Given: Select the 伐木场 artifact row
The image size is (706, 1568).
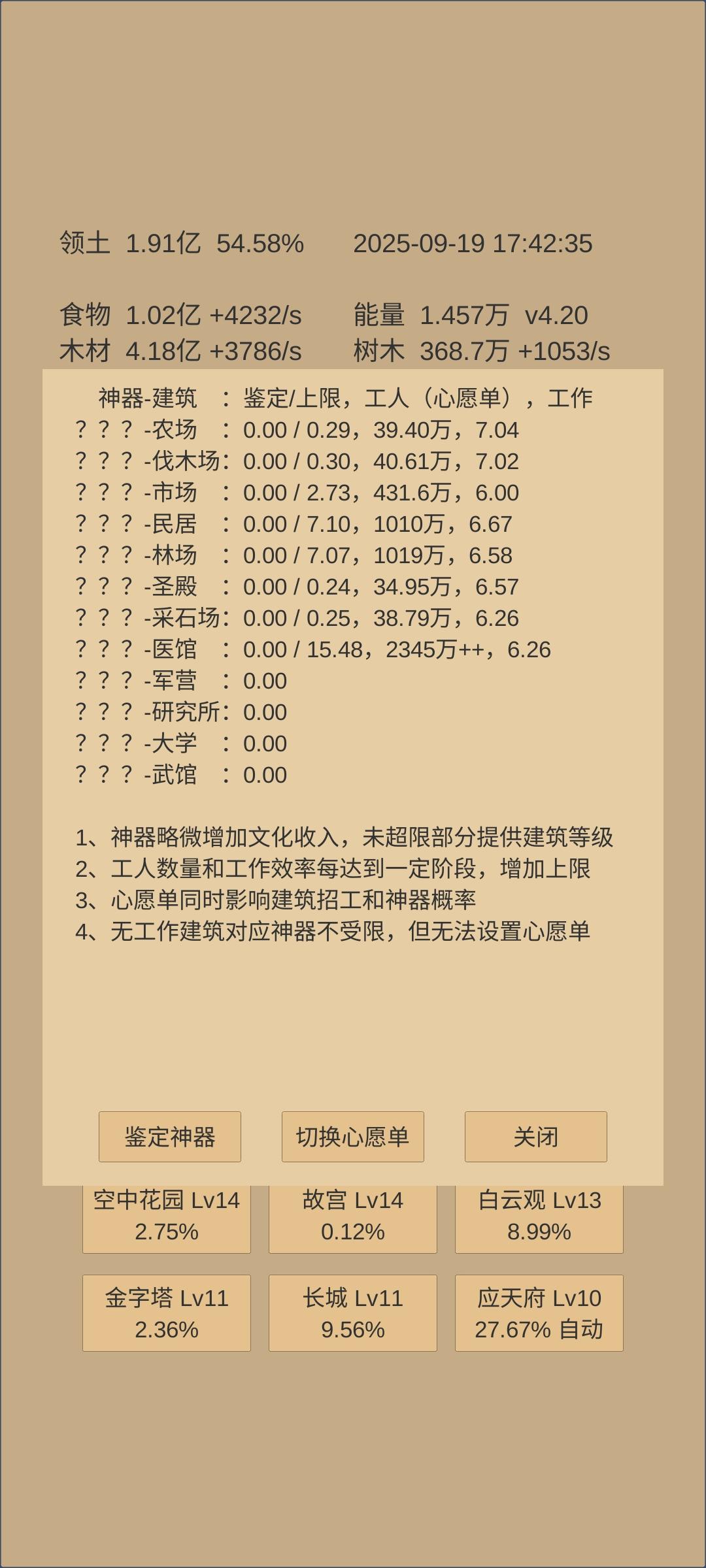Looking at the screenshot, I should point(294,462).
